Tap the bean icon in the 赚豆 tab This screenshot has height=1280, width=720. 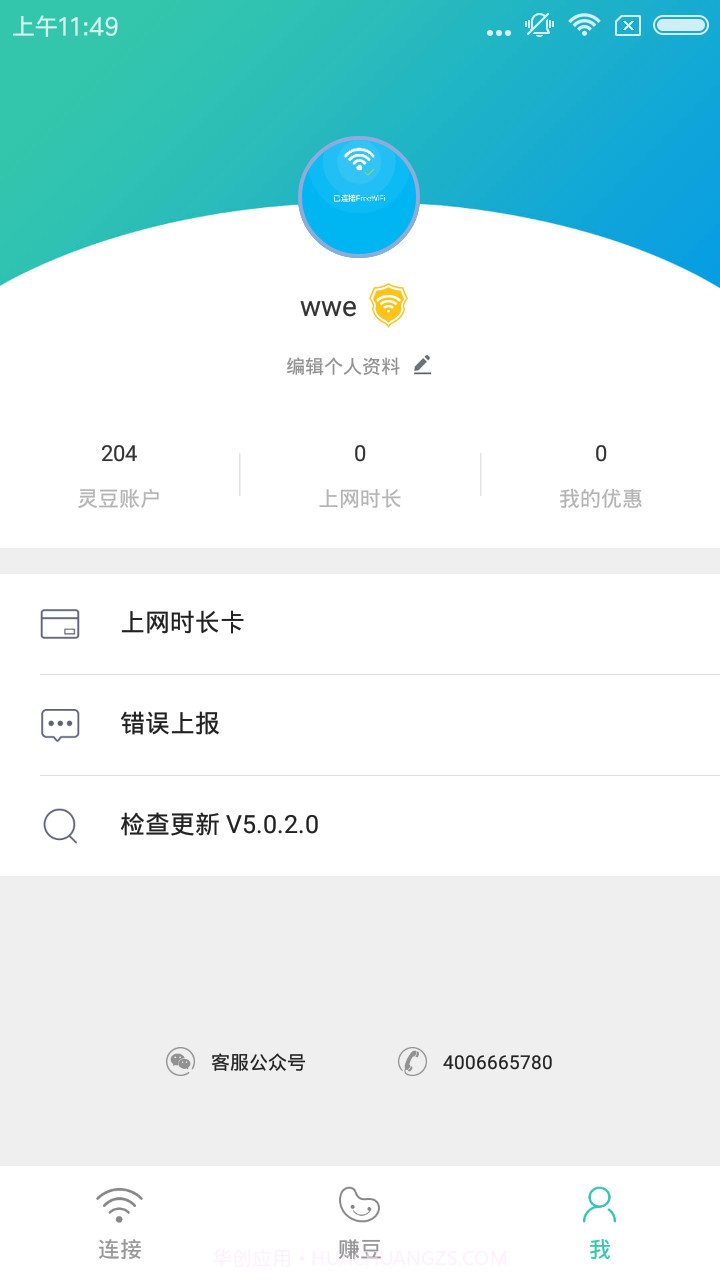point(359,1206)
